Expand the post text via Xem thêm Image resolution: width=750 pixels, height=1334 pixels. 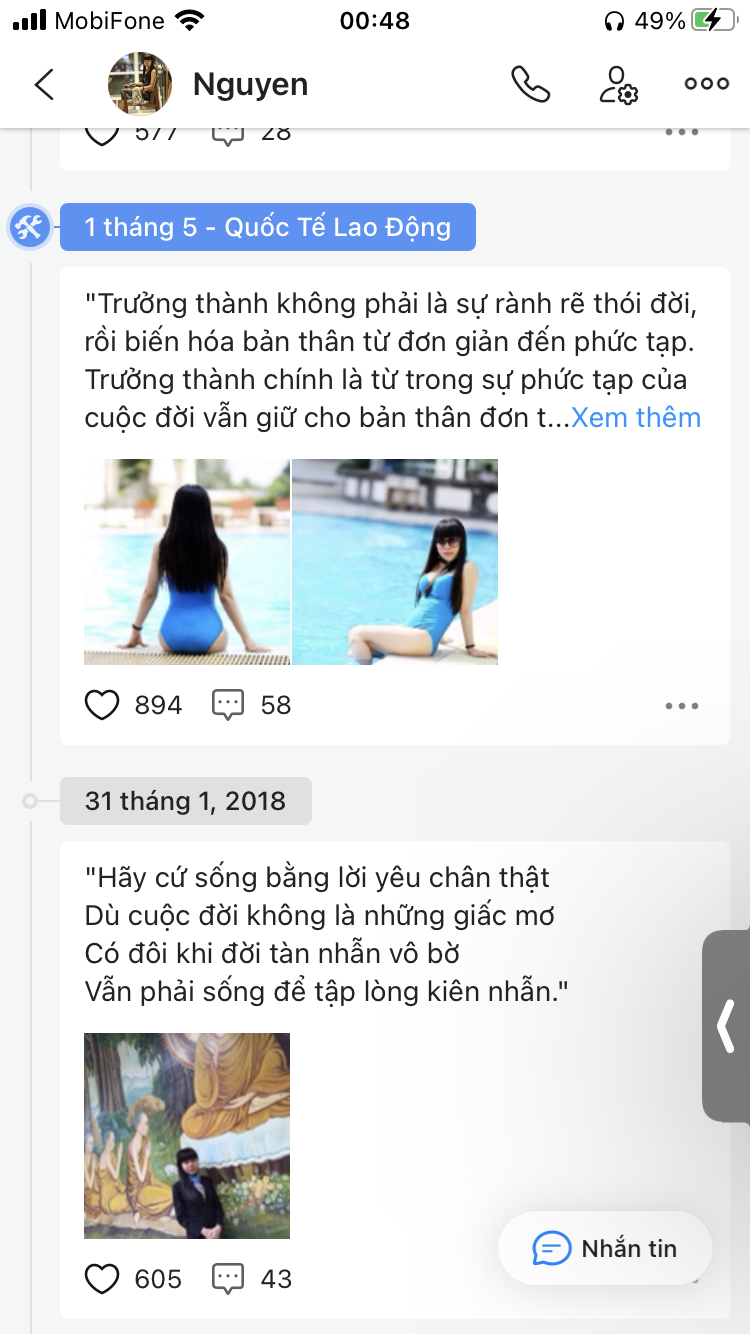(x=636, y=417)
